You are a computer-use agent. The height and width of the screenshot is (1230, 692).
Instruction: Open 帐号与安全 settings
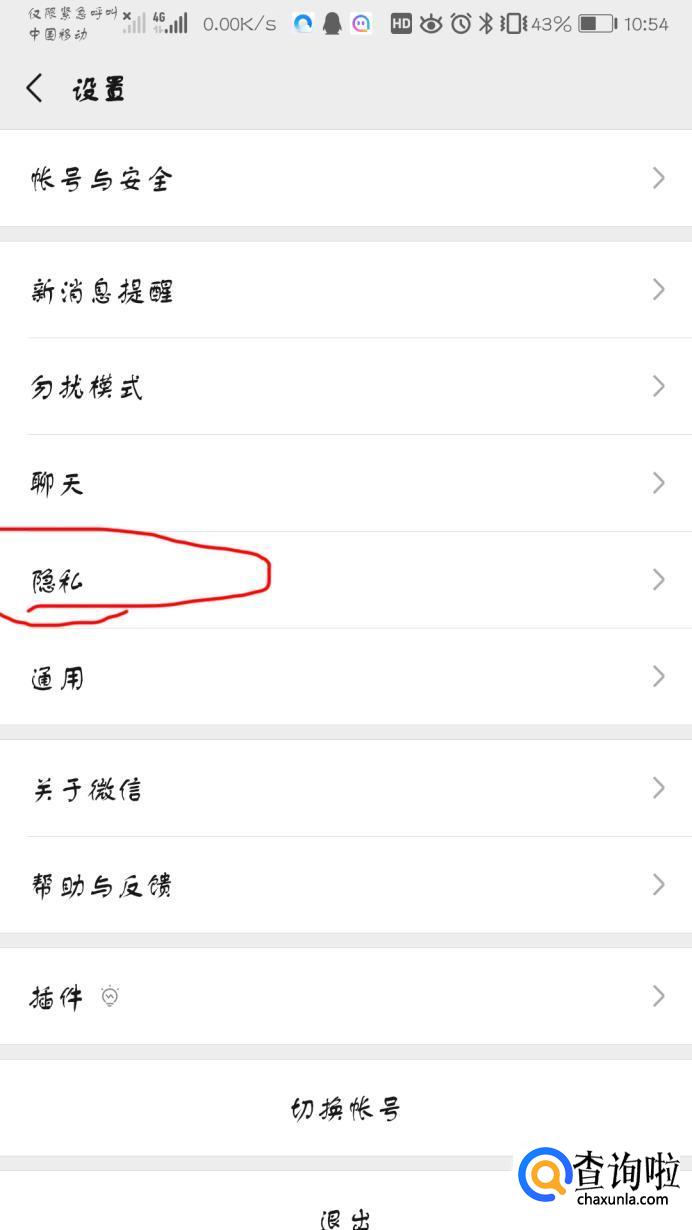click(x=345, y=179)
